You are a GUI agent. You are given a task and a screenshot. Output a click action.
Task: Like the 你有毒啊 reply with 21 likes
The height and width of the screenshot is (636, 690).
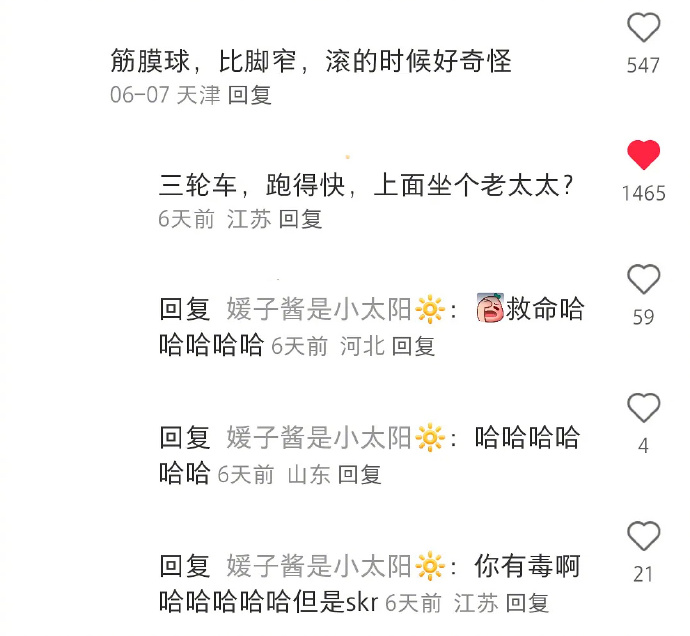coord(643,536)
